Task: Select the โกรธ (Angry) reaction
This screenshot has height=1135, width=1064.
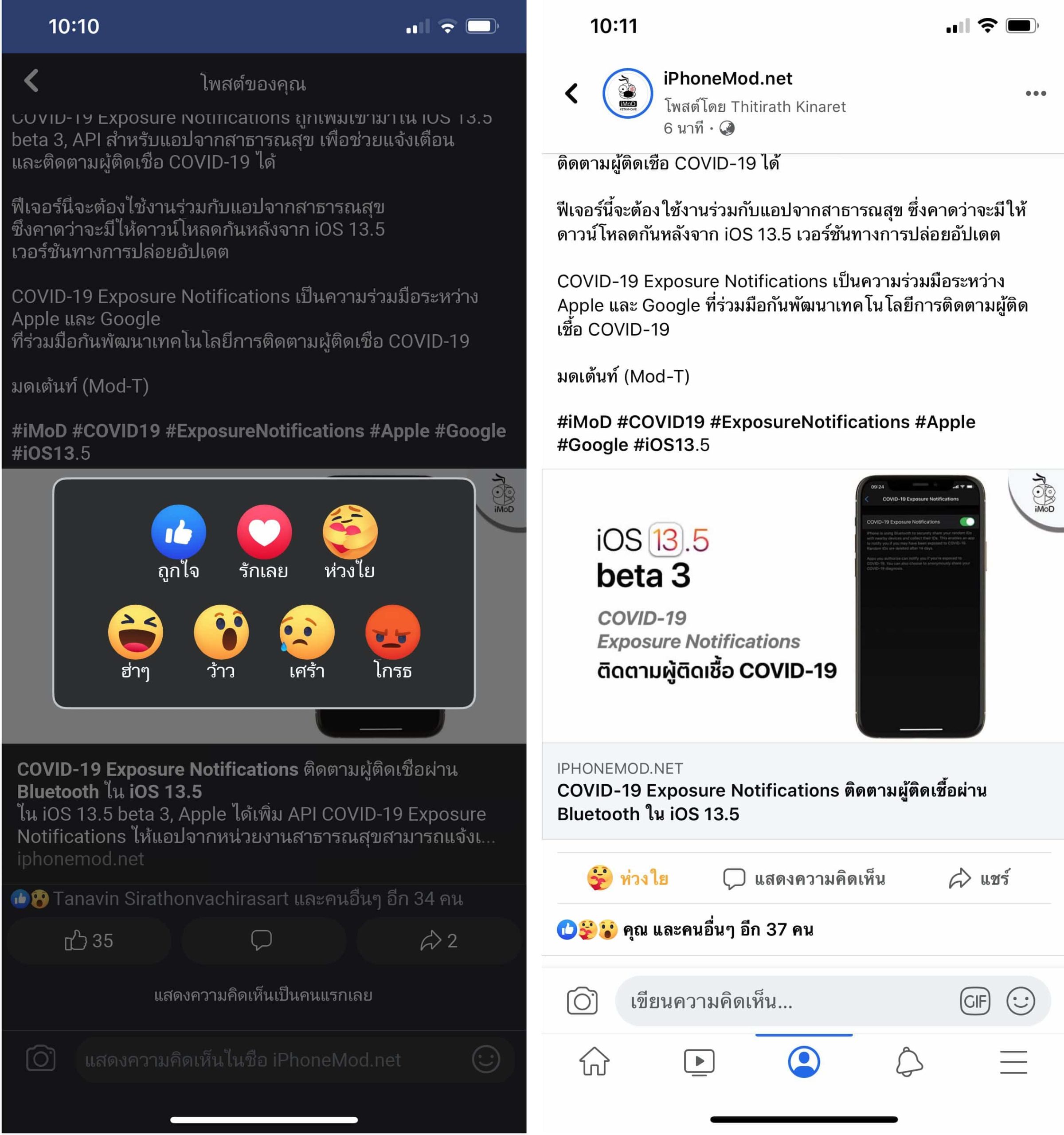Action: coord(393,633)
